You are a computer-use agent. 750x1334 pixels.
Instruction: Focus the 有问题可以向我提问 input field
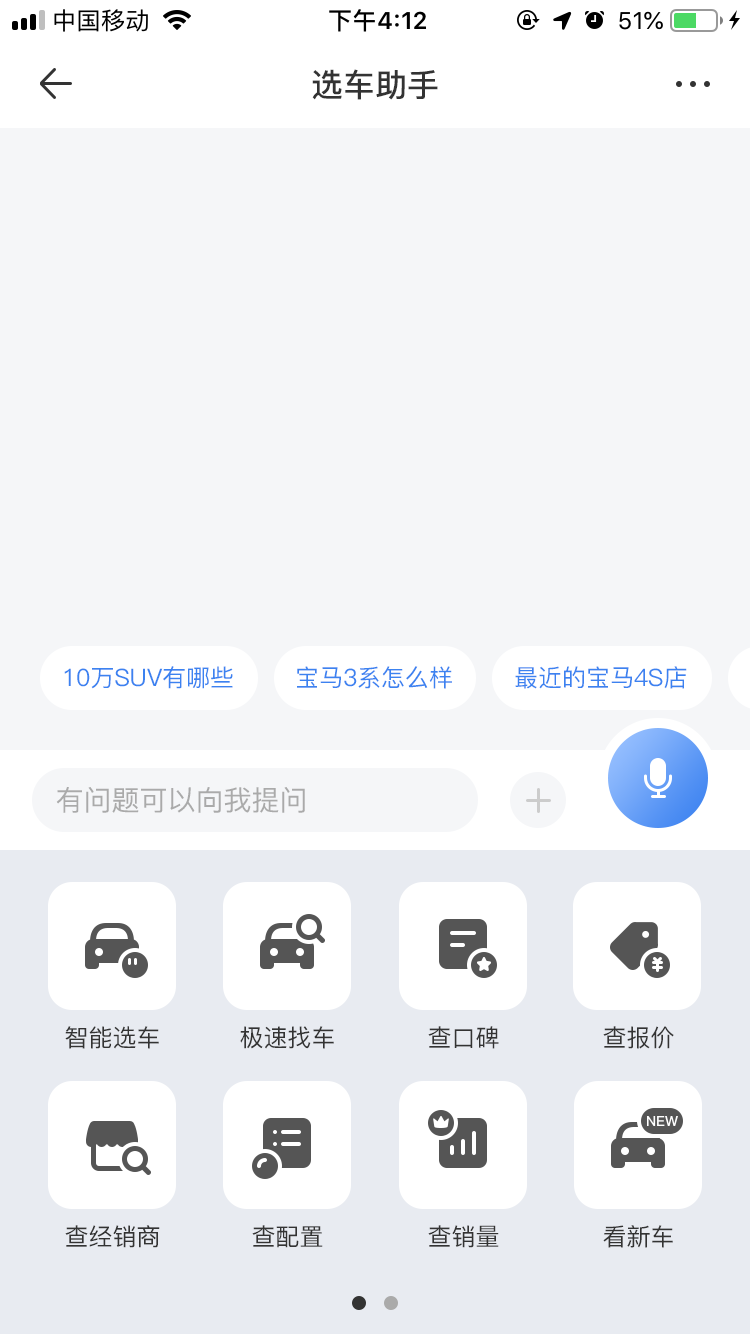coord(254,800)
